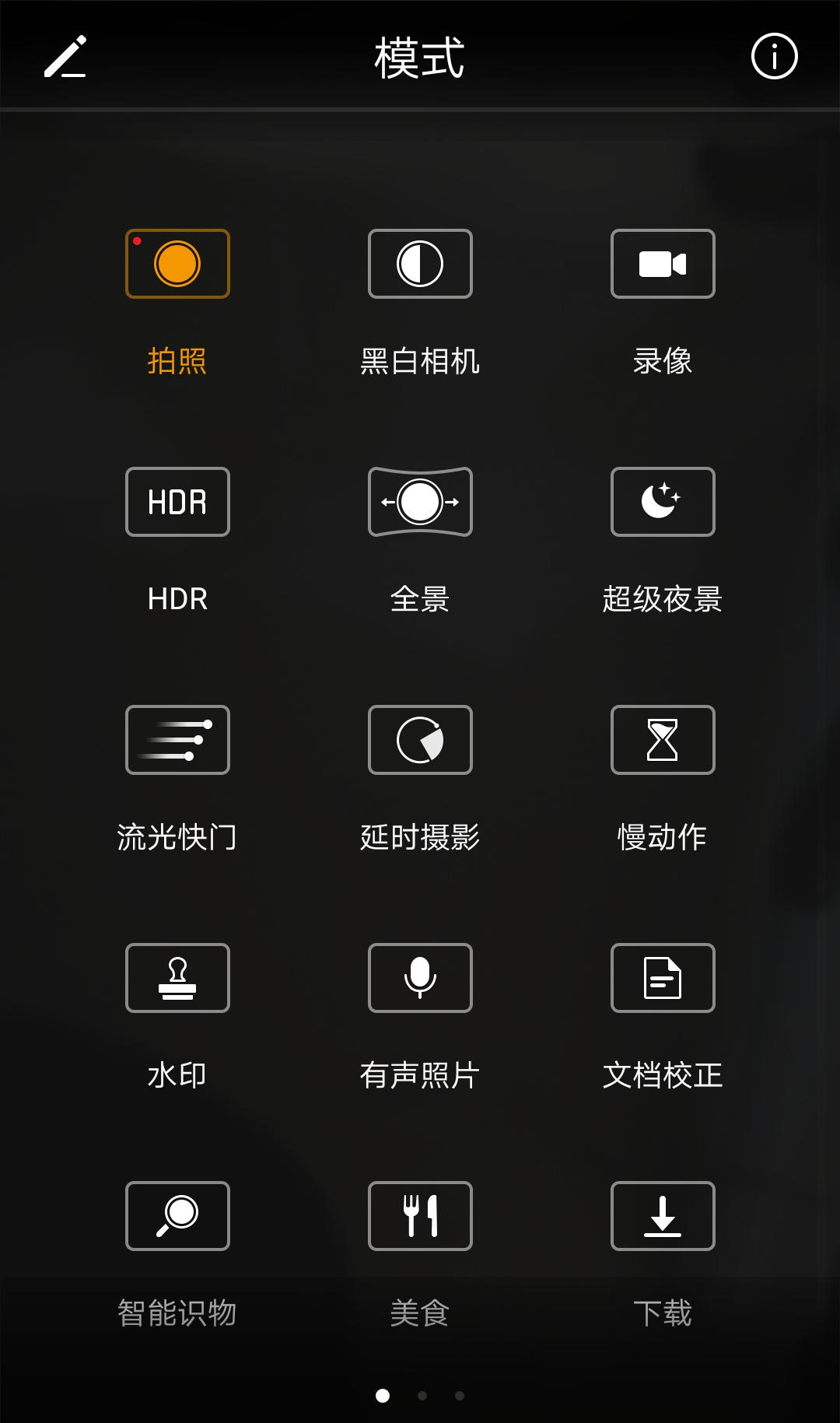
Task: Tap the 模式 title at top
Action: coord(420,57)
